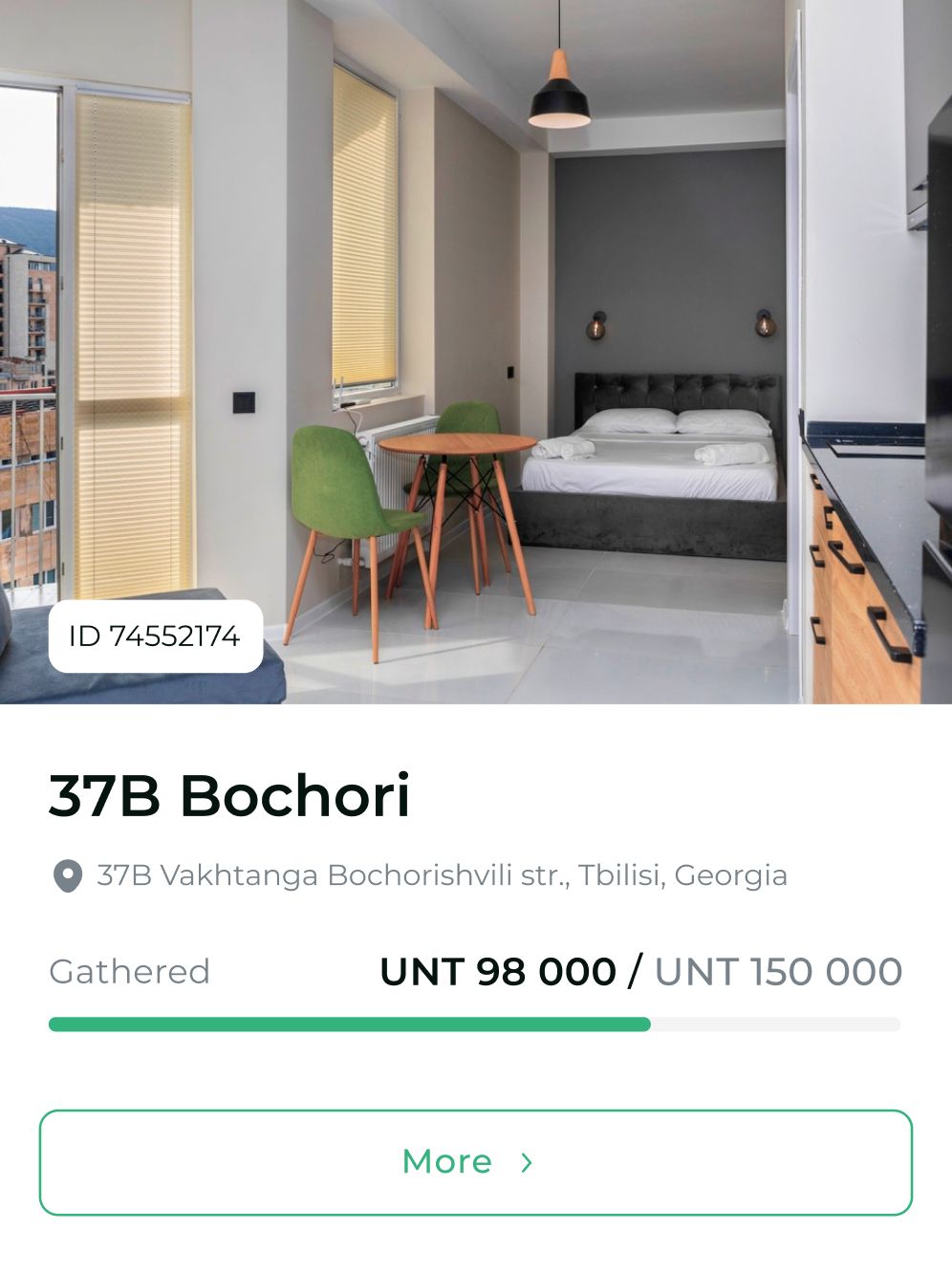Open the More button for 37B Bochori
The image size is (952, 1273).
475,1161
